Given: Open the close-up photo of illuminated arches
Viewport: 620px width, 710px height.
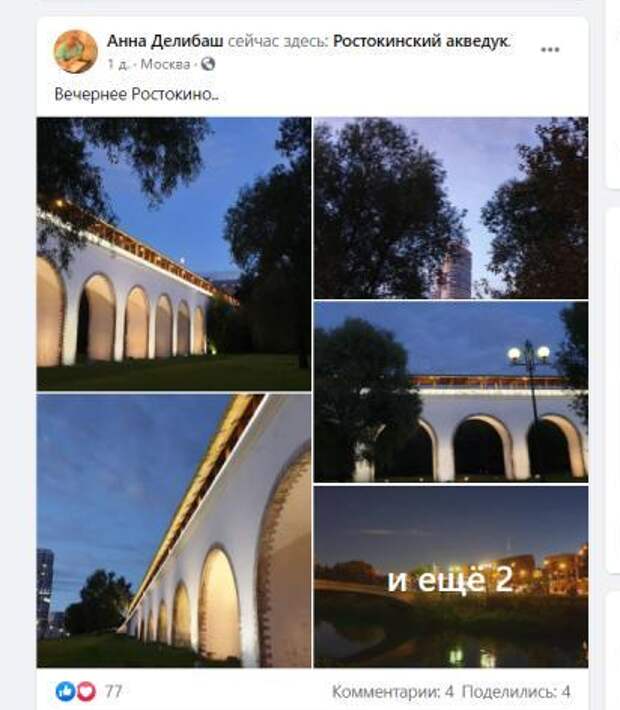Looking at the screenshot, I should pos(173,530).
